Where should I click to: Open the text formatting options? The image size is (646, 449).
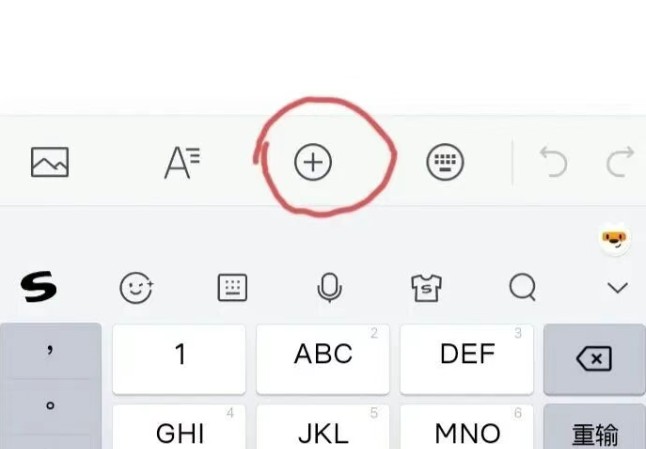(182, 162)
